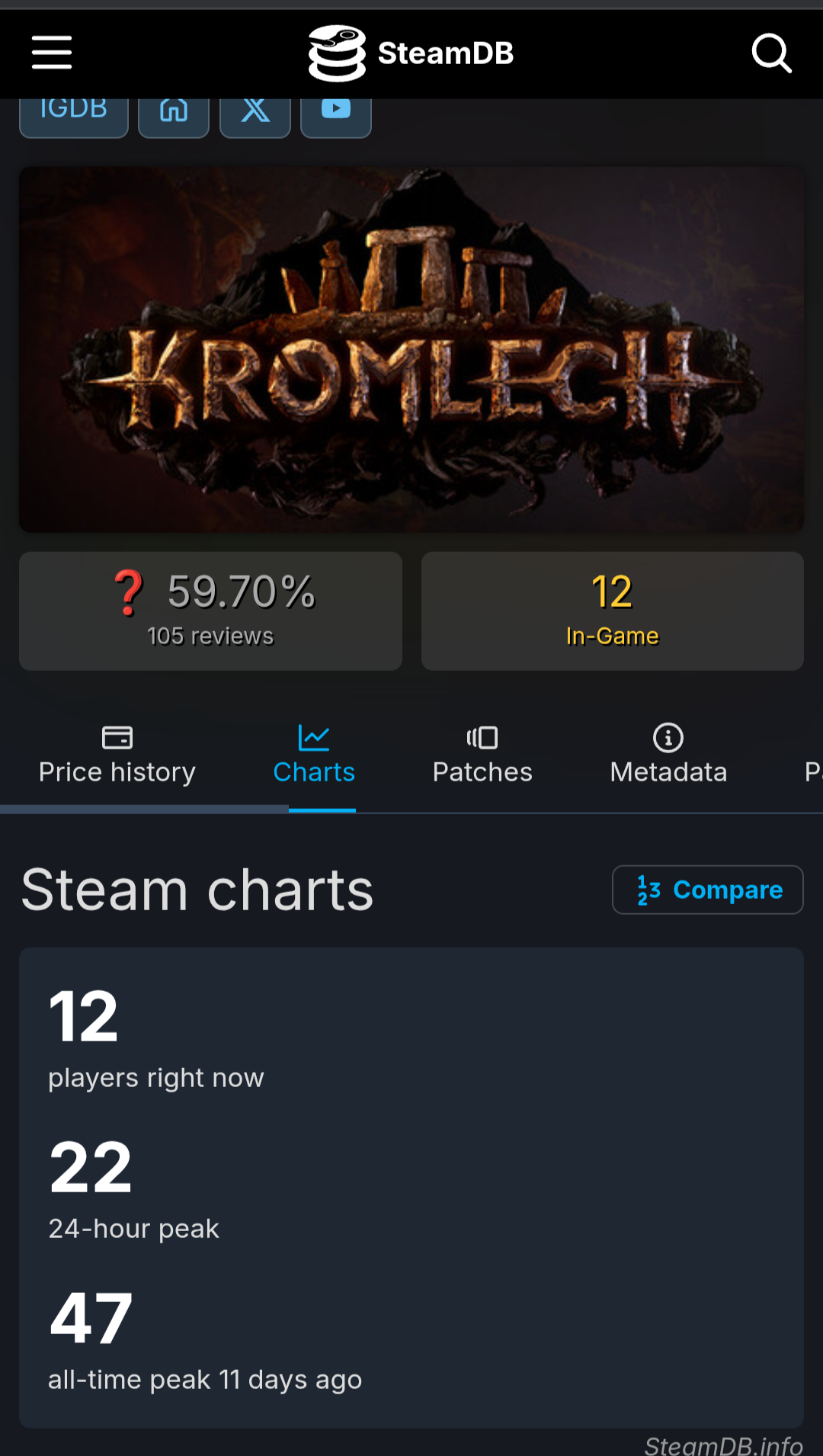823x1456 pixels.
Task: Open the X (Twitter) link
Action: [255, 116]
